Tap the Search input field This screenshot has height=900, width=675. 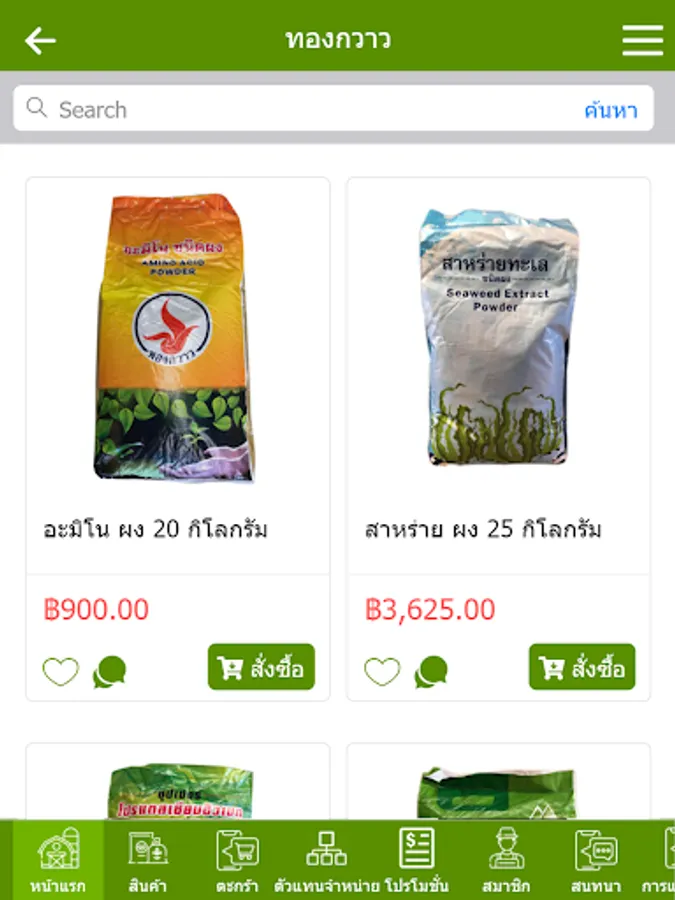300,109
